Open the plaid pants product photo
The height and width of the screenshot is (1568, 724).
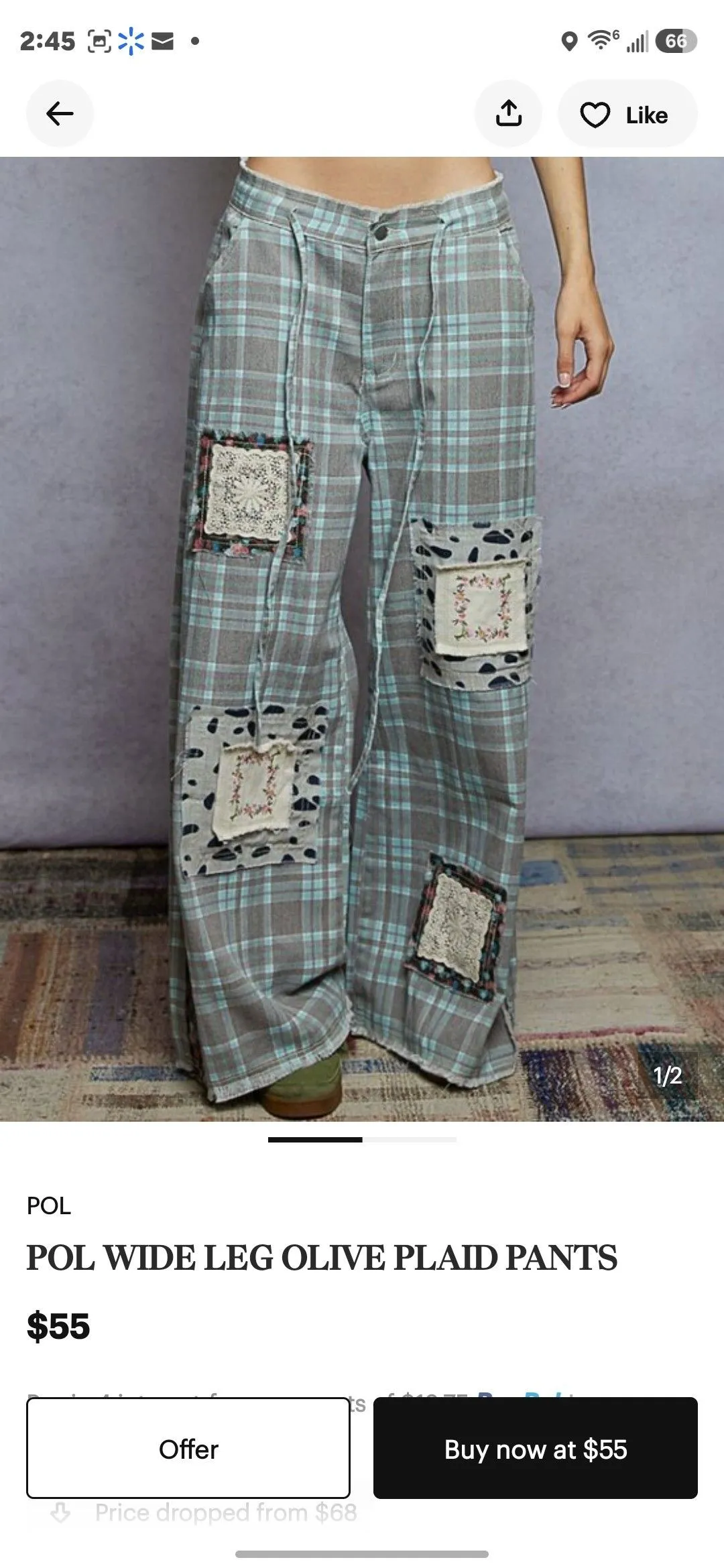tap(362, 639)
